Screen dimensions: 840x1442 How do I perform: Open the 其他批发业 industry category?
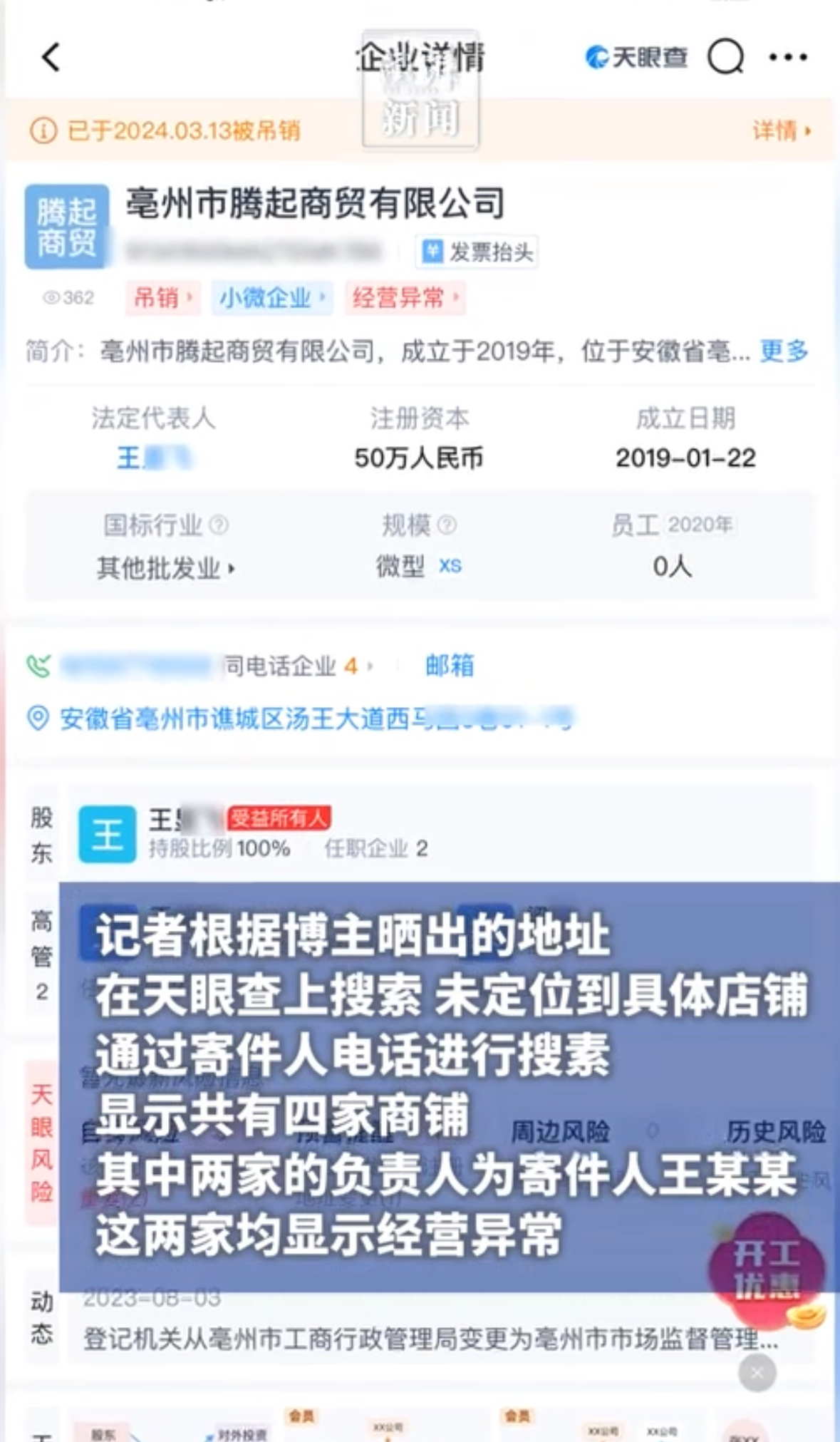tap(166, 568)
